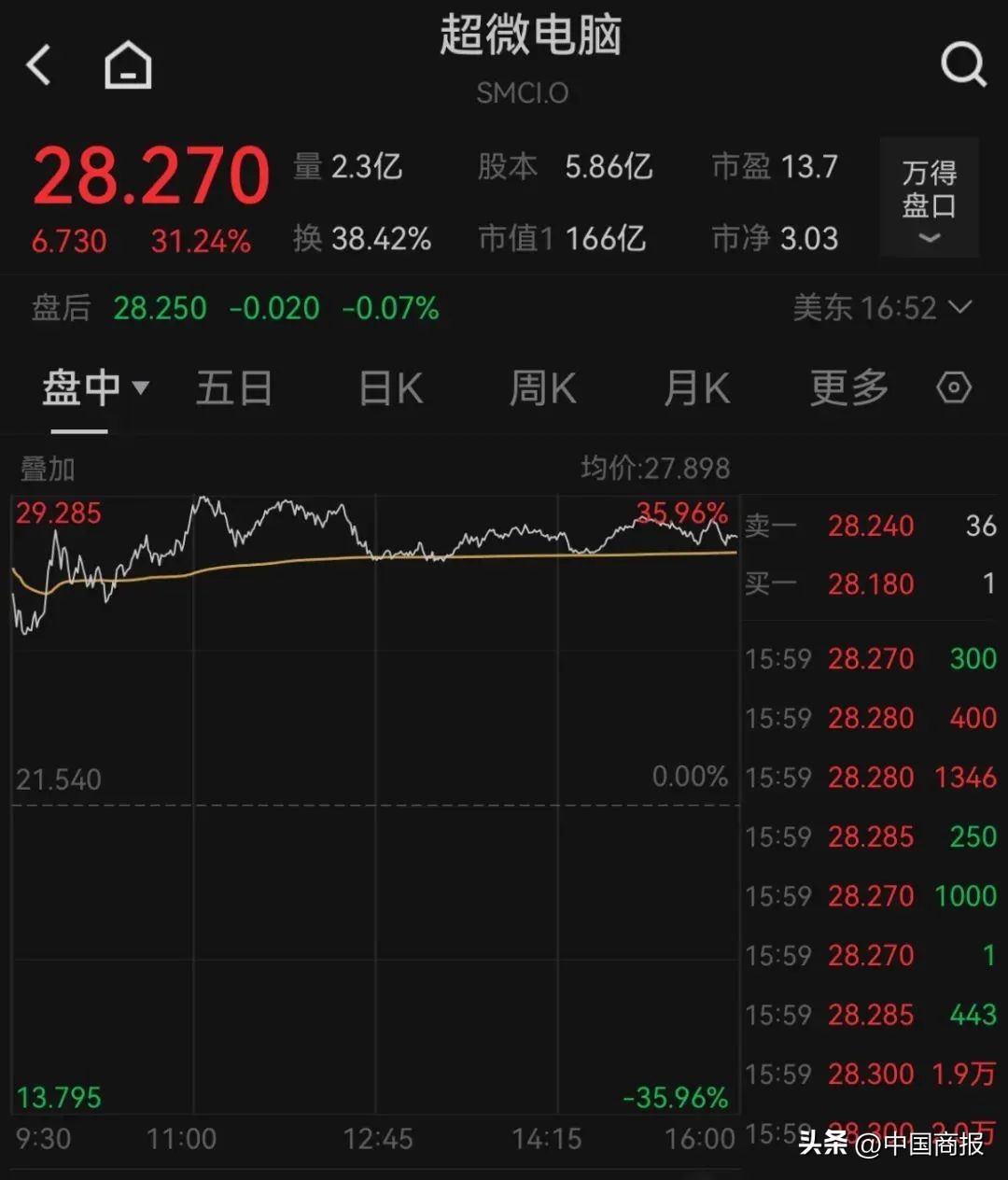Go back using the arrow icon
The height and width of the screenshot is (1180, 1008).
[39, 66]
